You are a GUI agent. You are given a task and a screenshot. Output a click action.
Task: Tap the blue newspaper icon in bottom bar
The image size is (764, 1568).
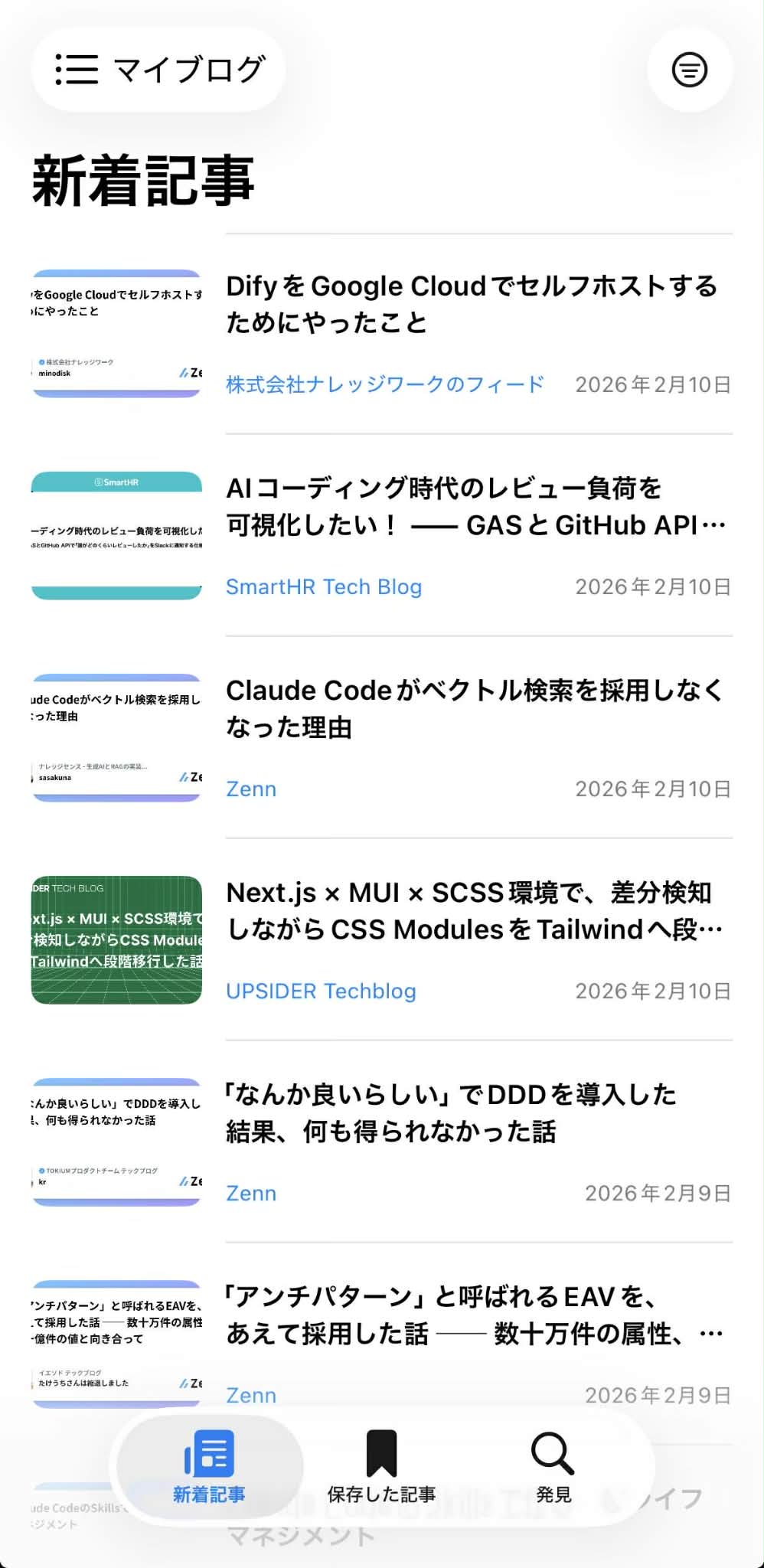[x=210, y=1451]
